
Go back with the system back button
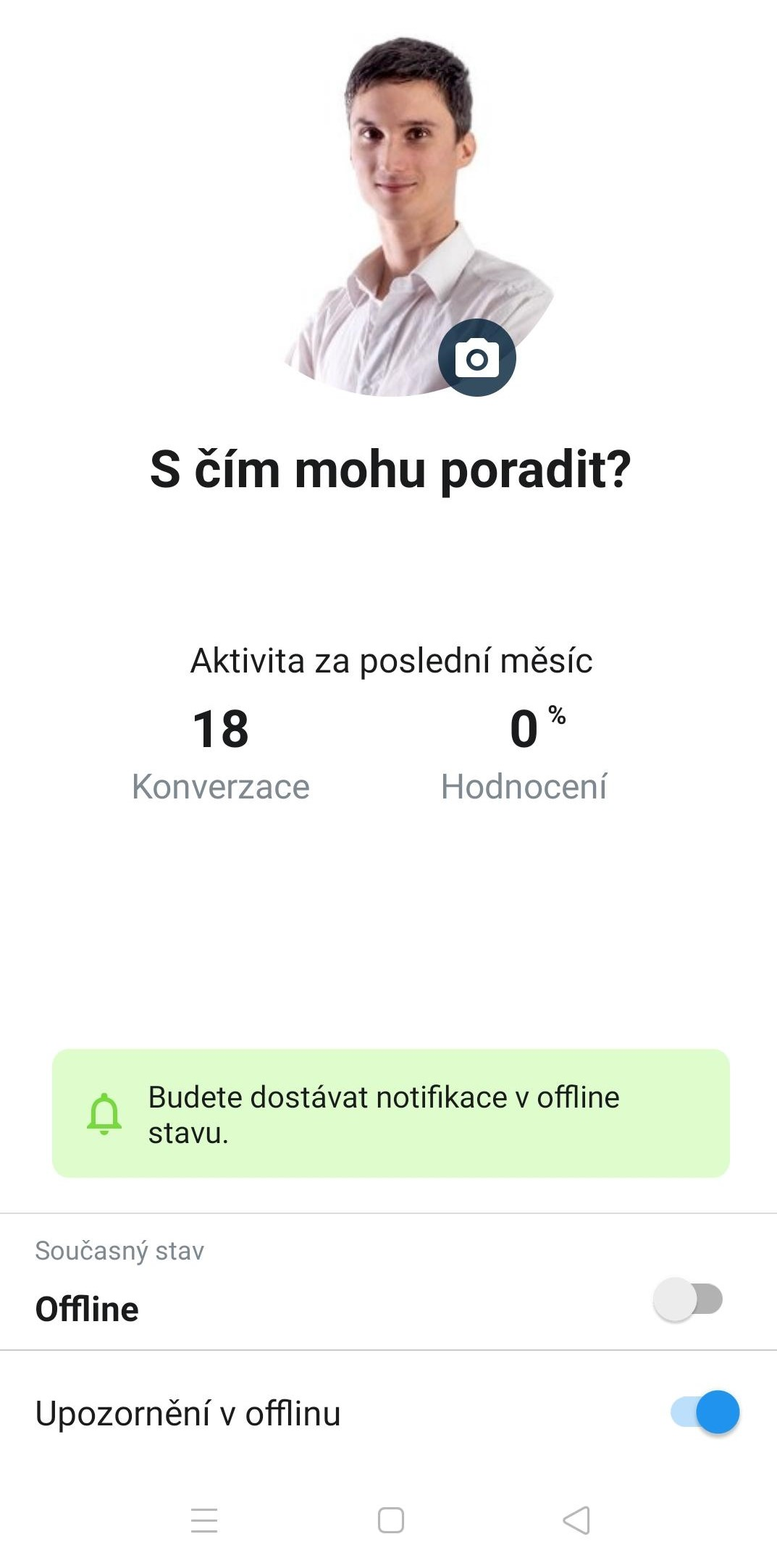point(576,1520)
